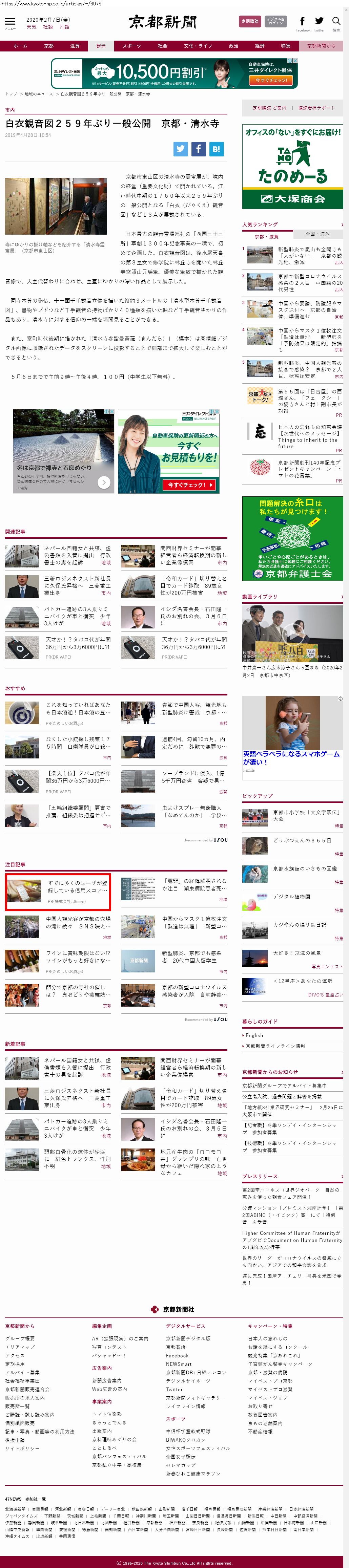Open the アルバイト募集 footer link
The height and width of the screenshot is (1568, 349).
(22, 1373)
